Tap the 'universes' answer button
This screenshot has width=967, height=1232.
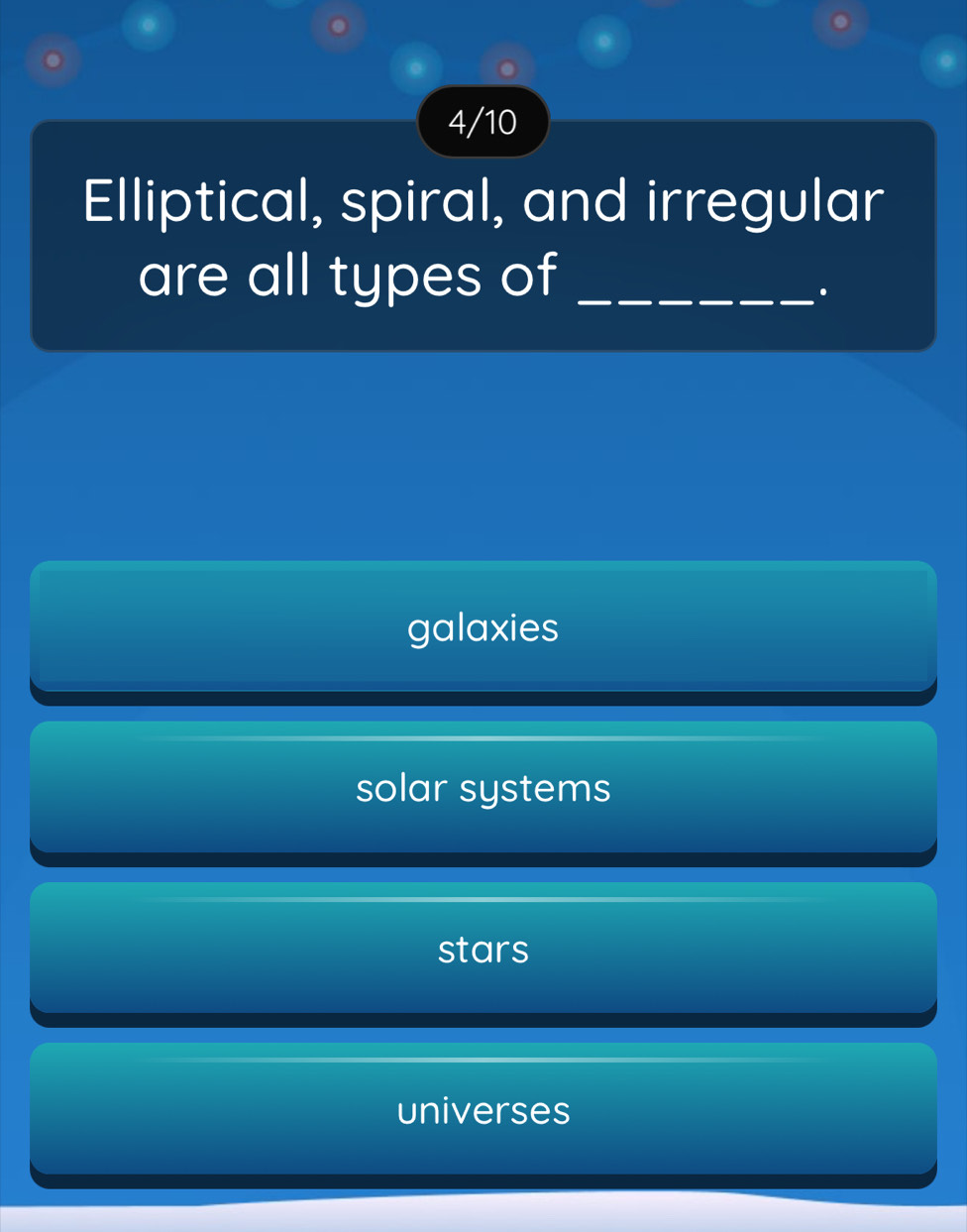point(483,1109)
